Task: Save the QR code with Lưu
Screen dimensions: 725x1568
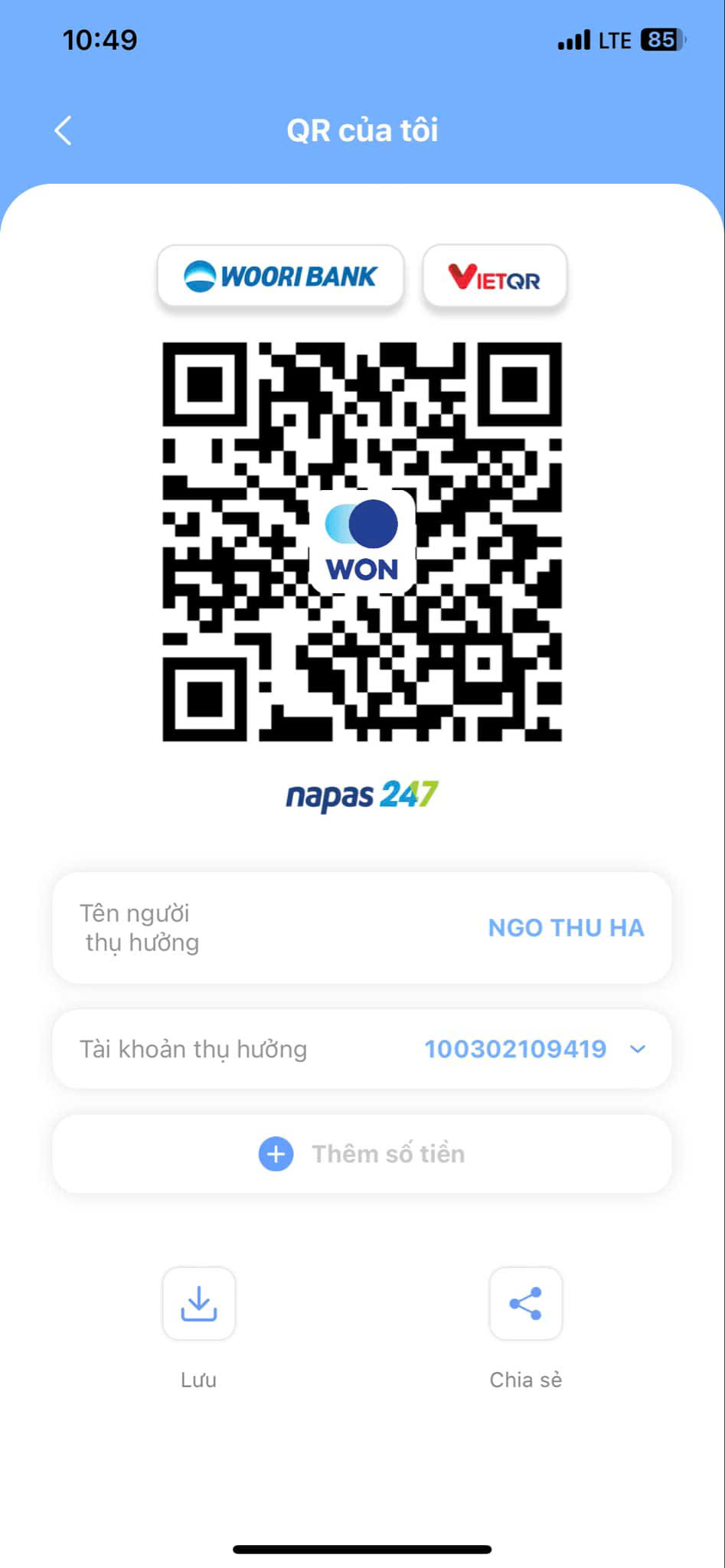Action: tap(198, 1303)
